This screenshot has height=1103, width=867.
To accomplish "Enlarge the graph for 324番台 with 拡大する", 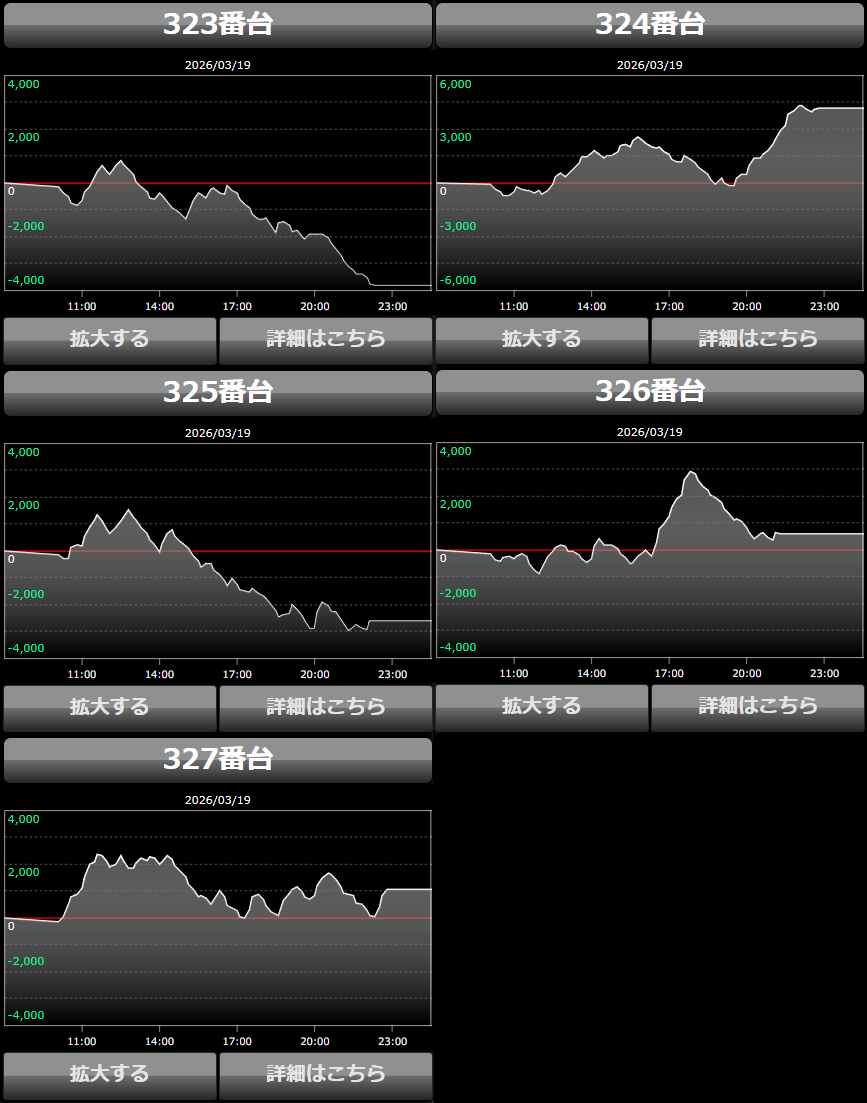I will click(x=542, y=340).
